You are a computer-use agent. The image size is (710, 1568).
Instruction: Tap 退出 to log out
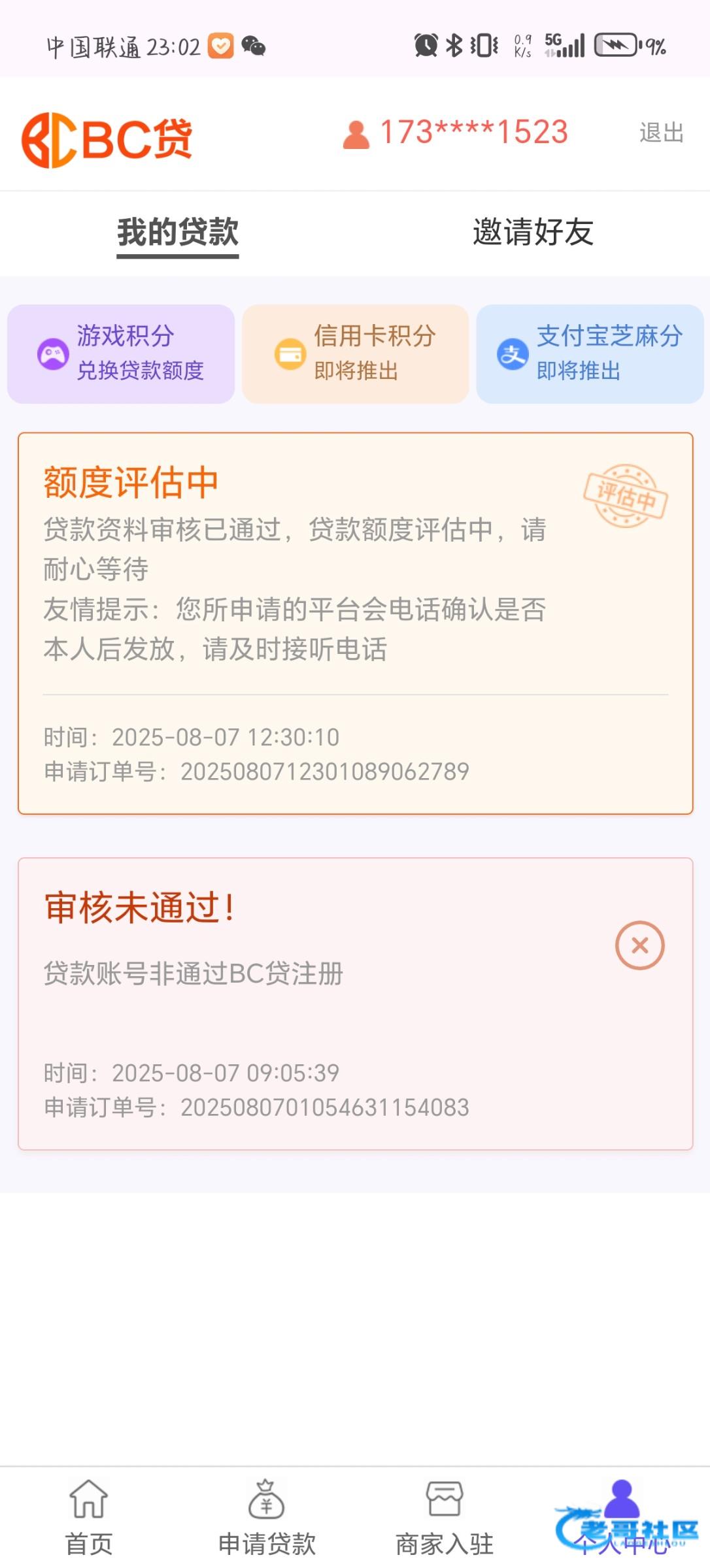click(x=661, y=133)
